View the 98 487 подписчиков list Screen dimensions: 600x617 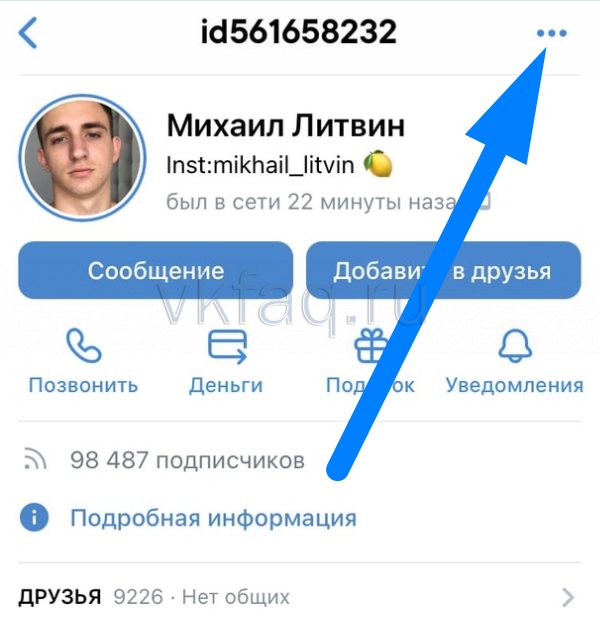click(x=186, y=461)
